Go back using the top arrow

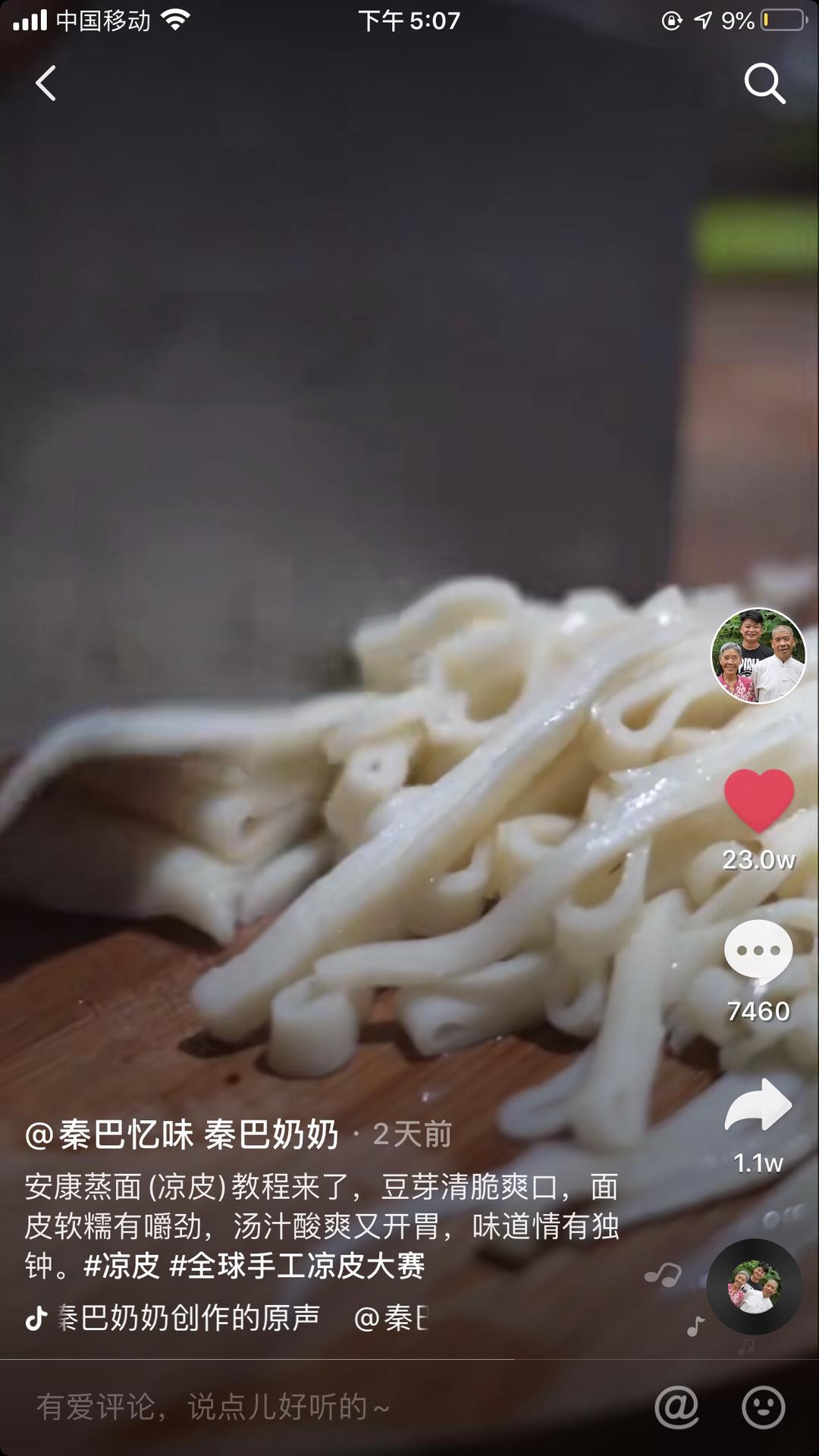pyautogui.click(x=45, y=83)
